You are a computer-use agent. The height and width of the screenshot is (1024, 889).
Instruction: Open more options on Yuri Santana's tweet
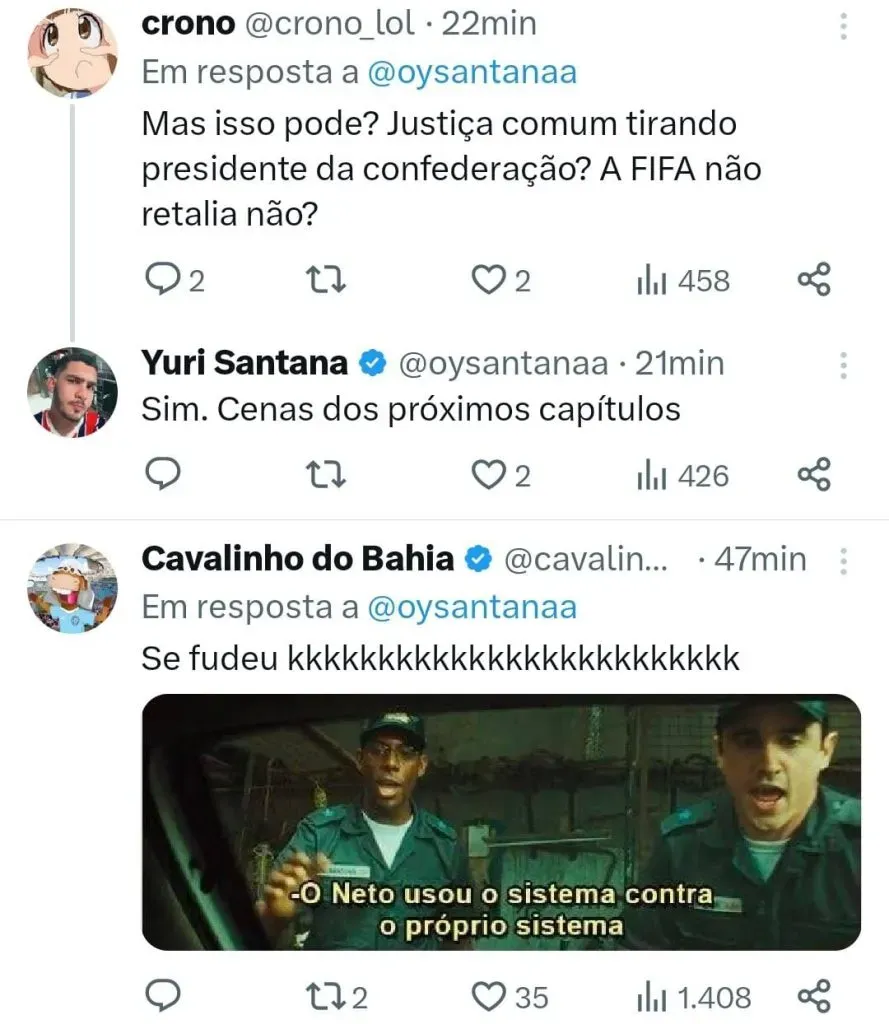[845, 365]
